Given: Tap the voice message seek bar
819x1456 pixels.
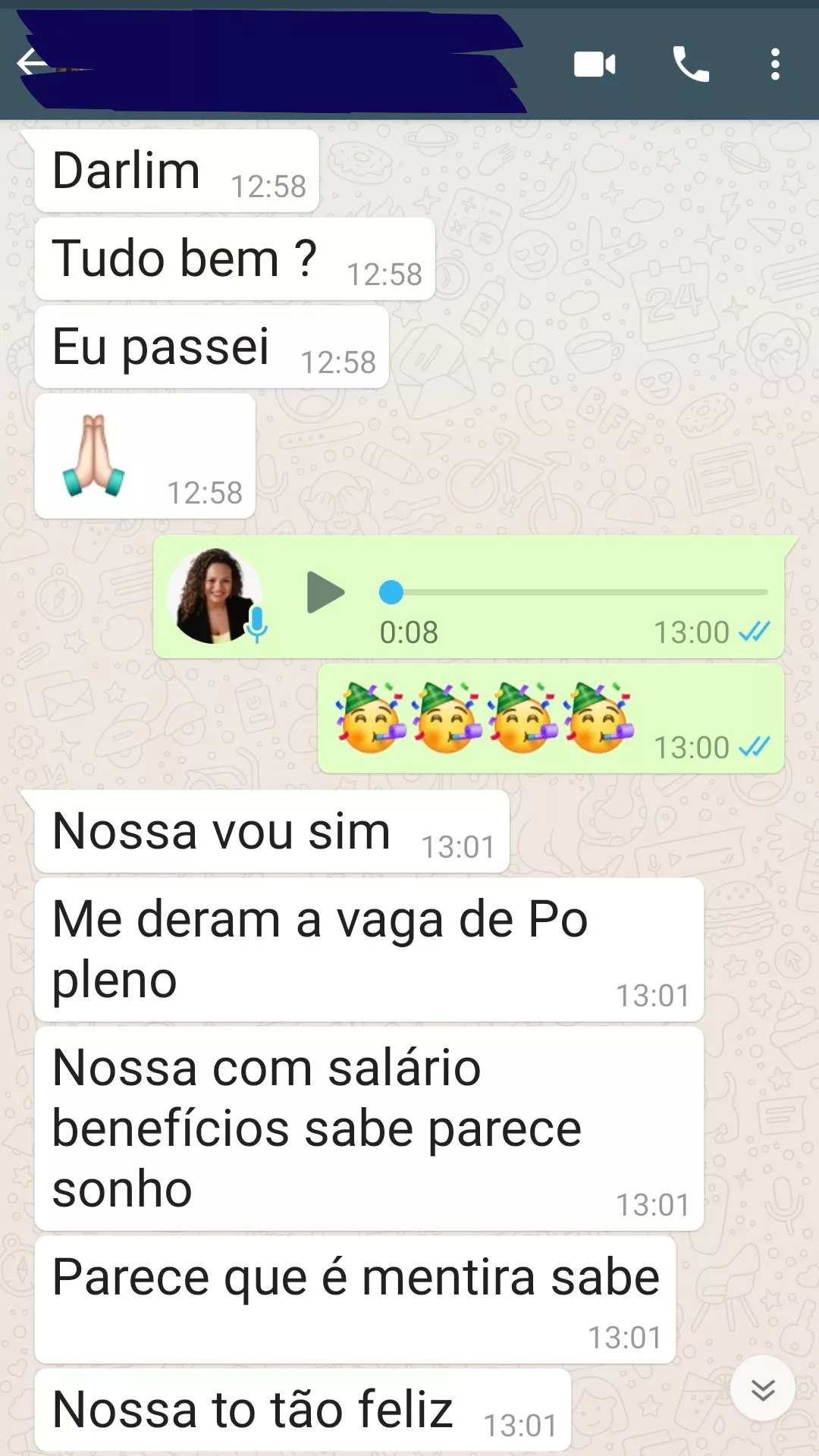Looking at the screenshot, I should [x=576, y=592].
